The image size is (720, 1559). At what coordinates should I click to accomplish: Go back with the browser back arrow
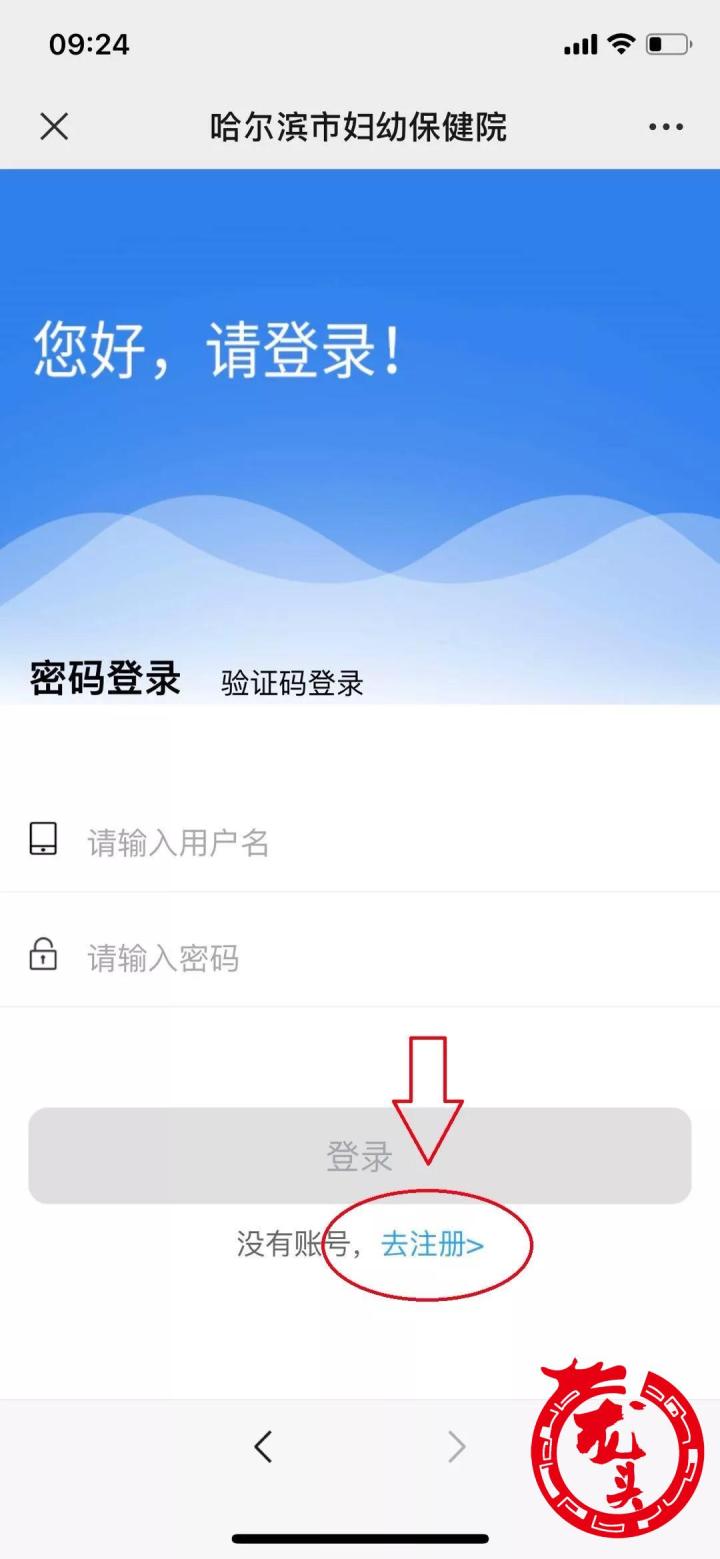tap(263, 1446)
